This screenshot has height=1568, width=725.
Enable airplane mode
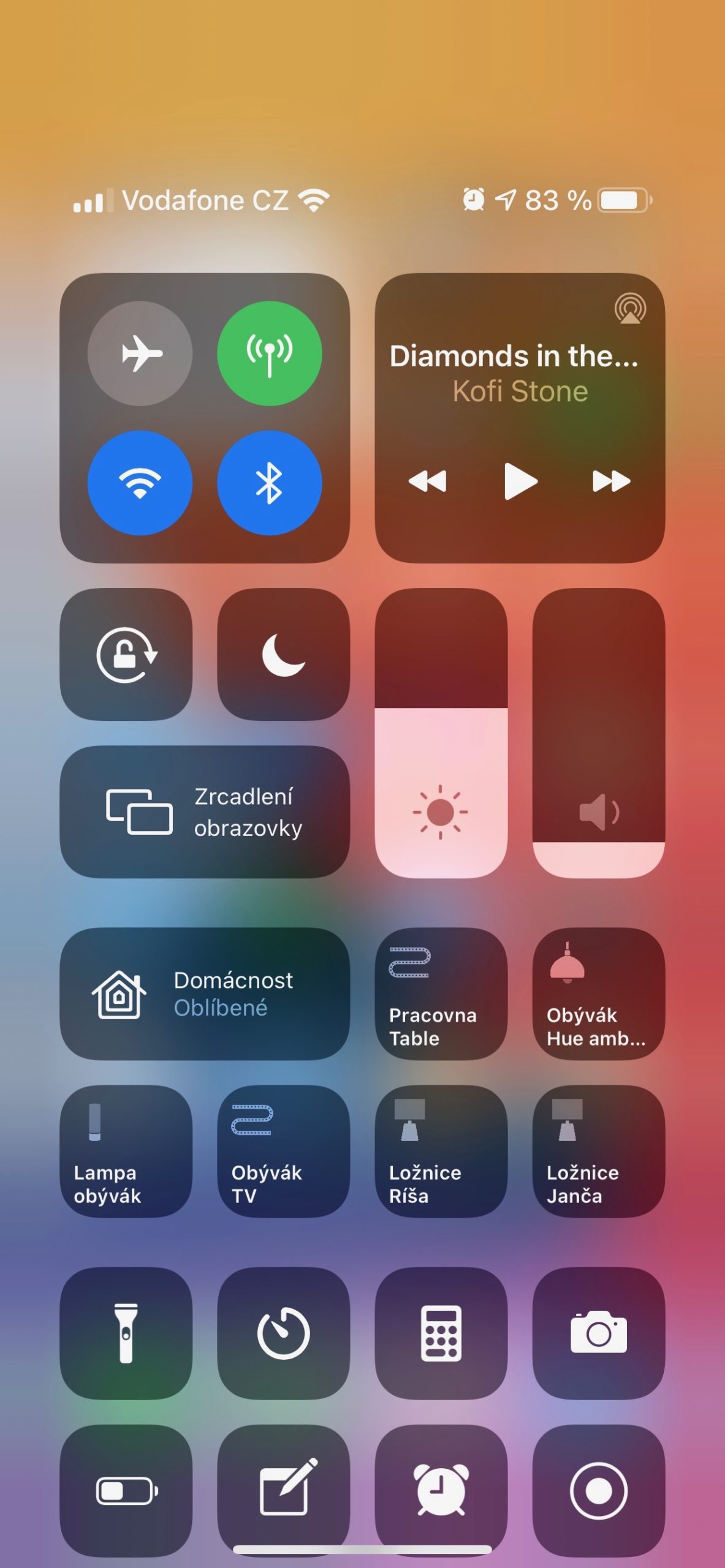point(140,353)
